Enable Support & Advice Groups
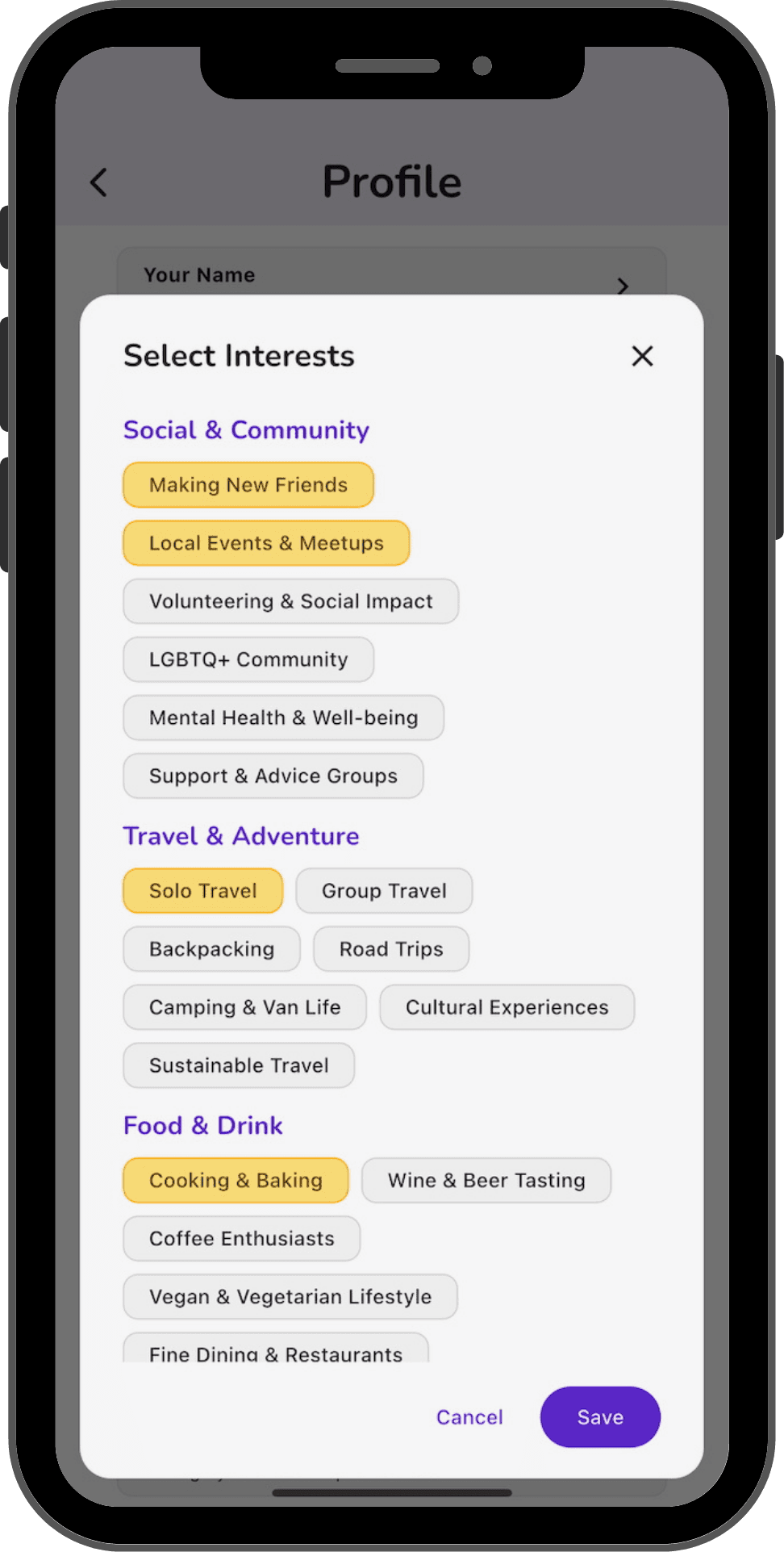Viewport: 784px width, 1552px height. (273, 776)
